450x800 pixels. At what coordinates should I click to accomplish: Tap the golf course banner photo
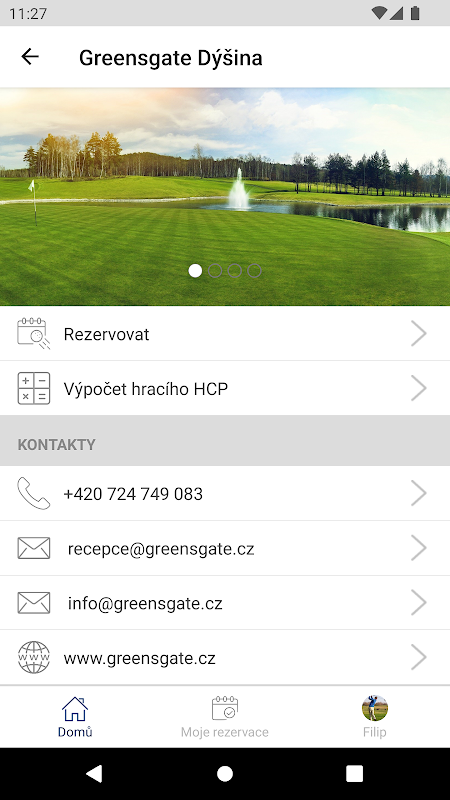click(x=225, y=197)
